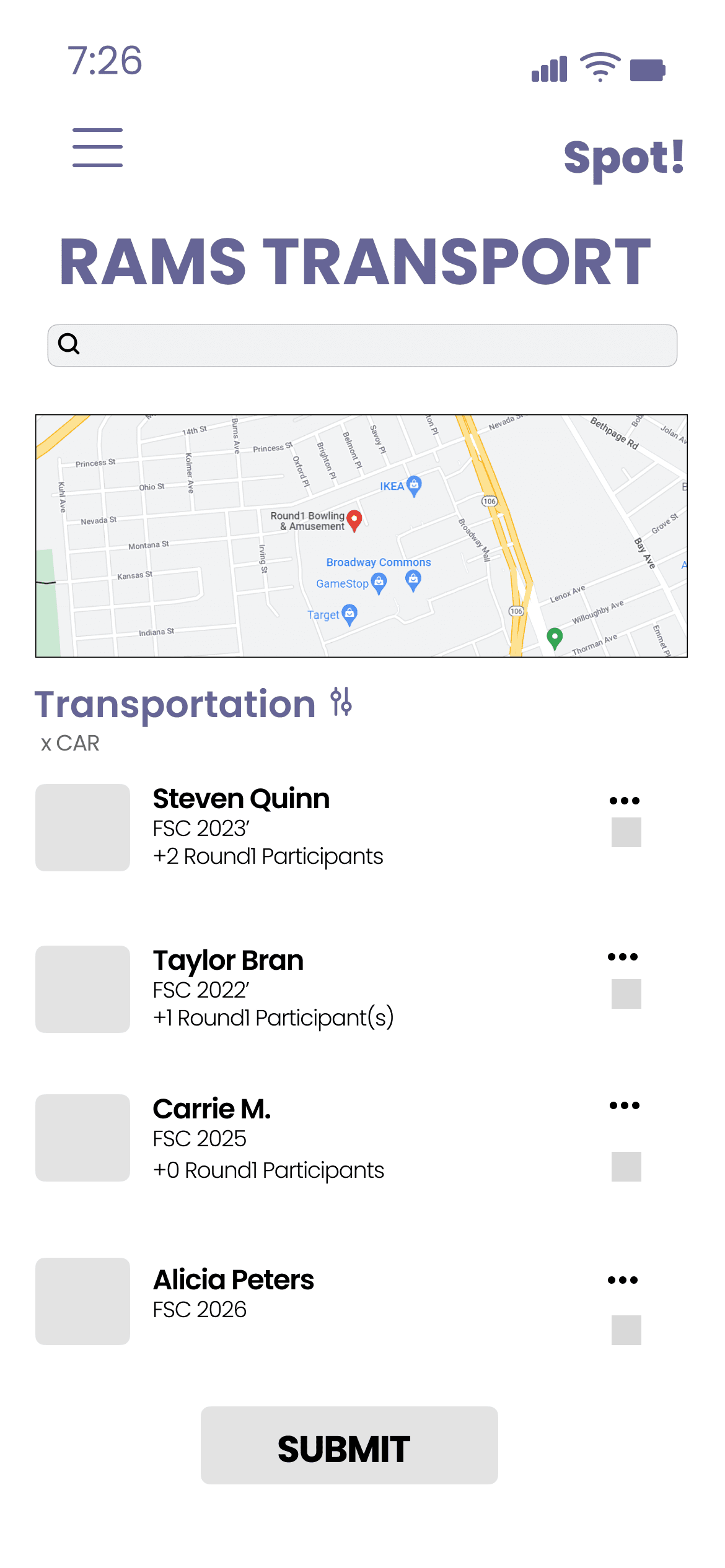View Steven Quinn's profile picture
This screenshot has width=725, height=1568.
pos(82,827)
